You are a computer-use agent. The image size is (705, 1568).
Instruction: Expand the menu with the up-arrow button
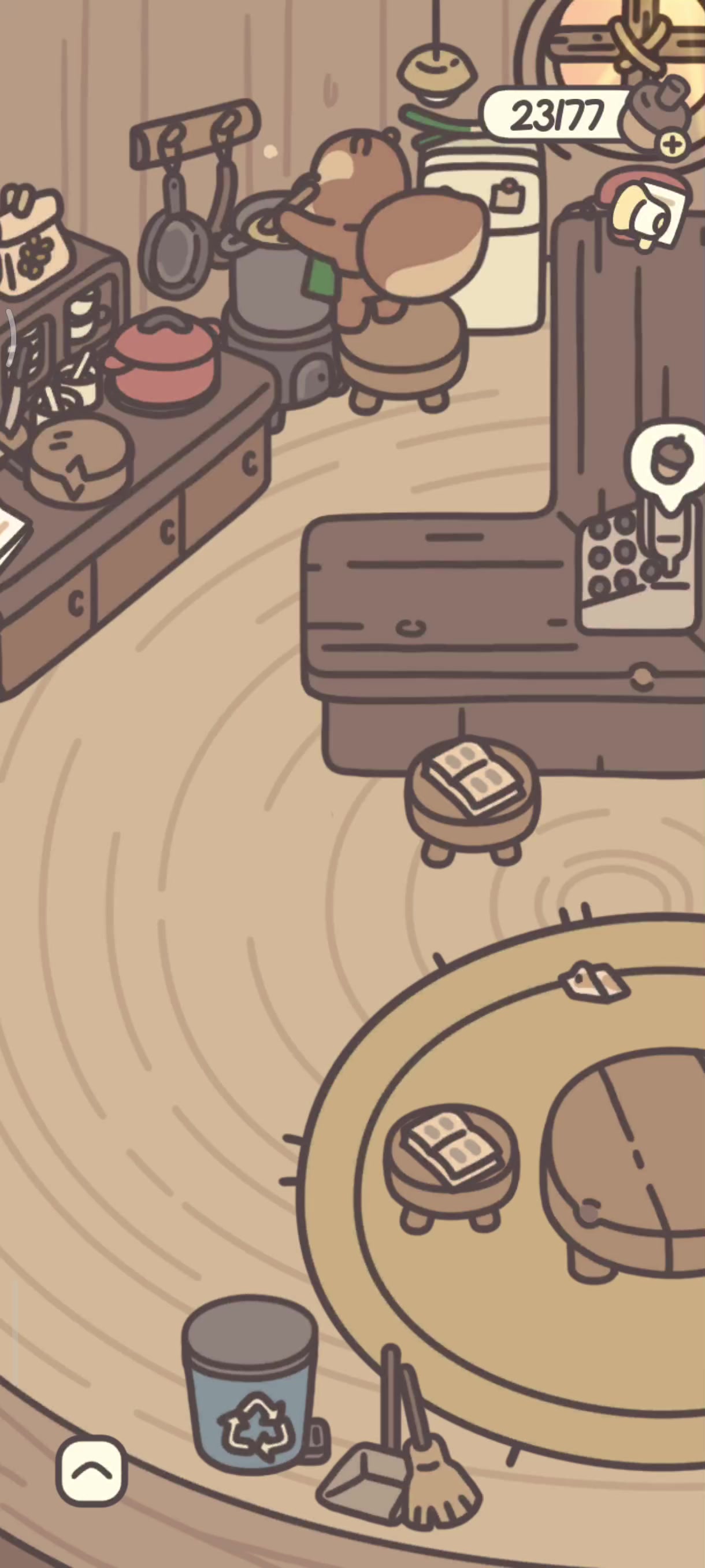point(92,1471)
